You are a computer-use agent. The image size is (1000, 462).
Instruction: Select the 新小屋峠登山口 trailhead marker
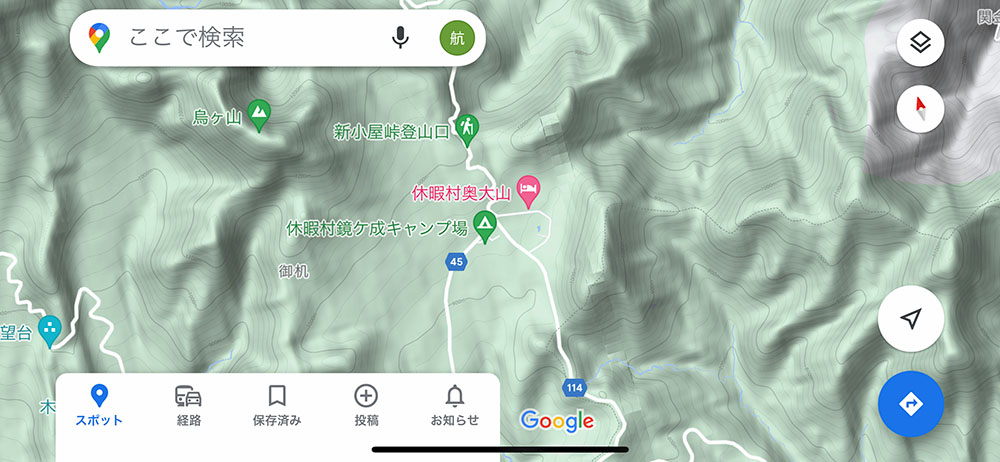(467, 128)
